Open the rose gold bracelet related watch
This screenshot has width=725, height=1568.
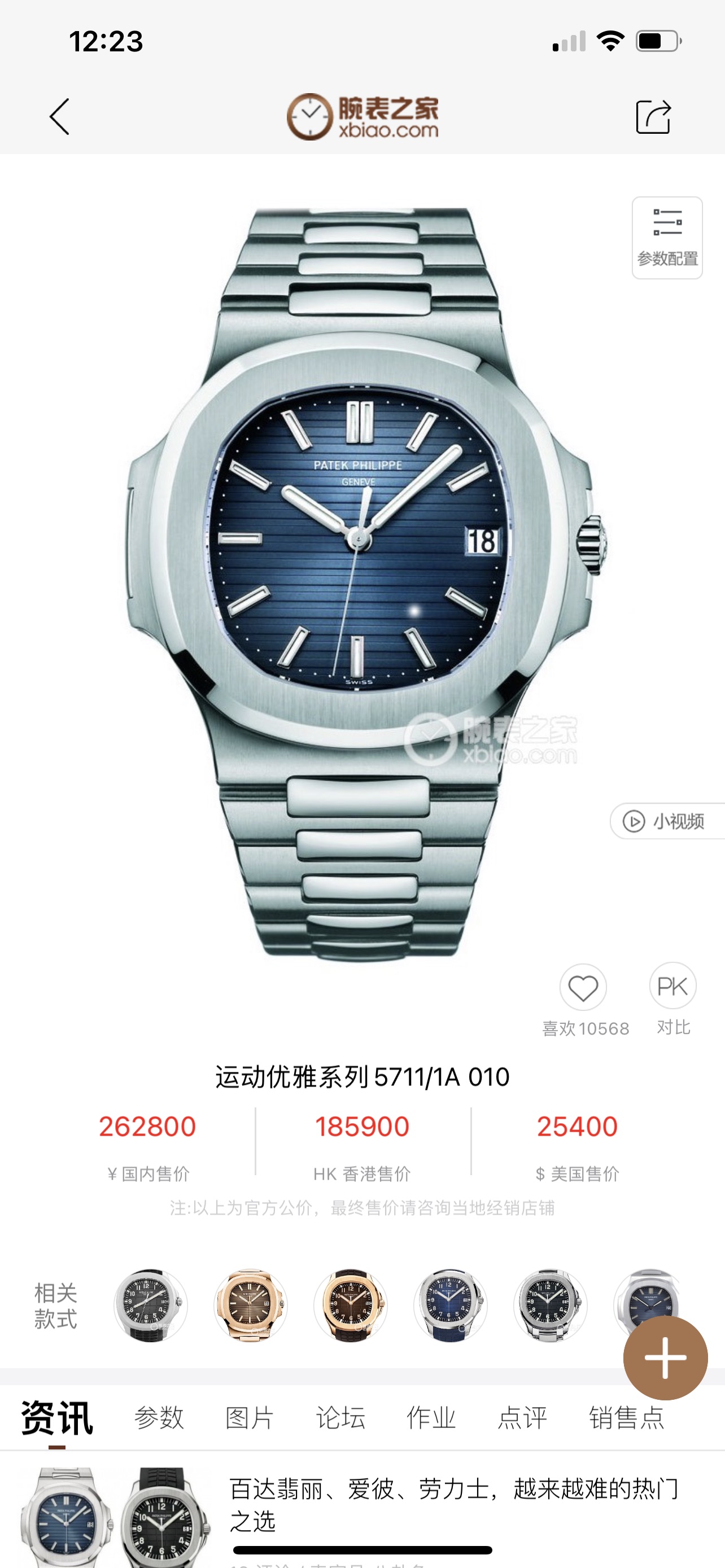click(x=250, y=1305)
